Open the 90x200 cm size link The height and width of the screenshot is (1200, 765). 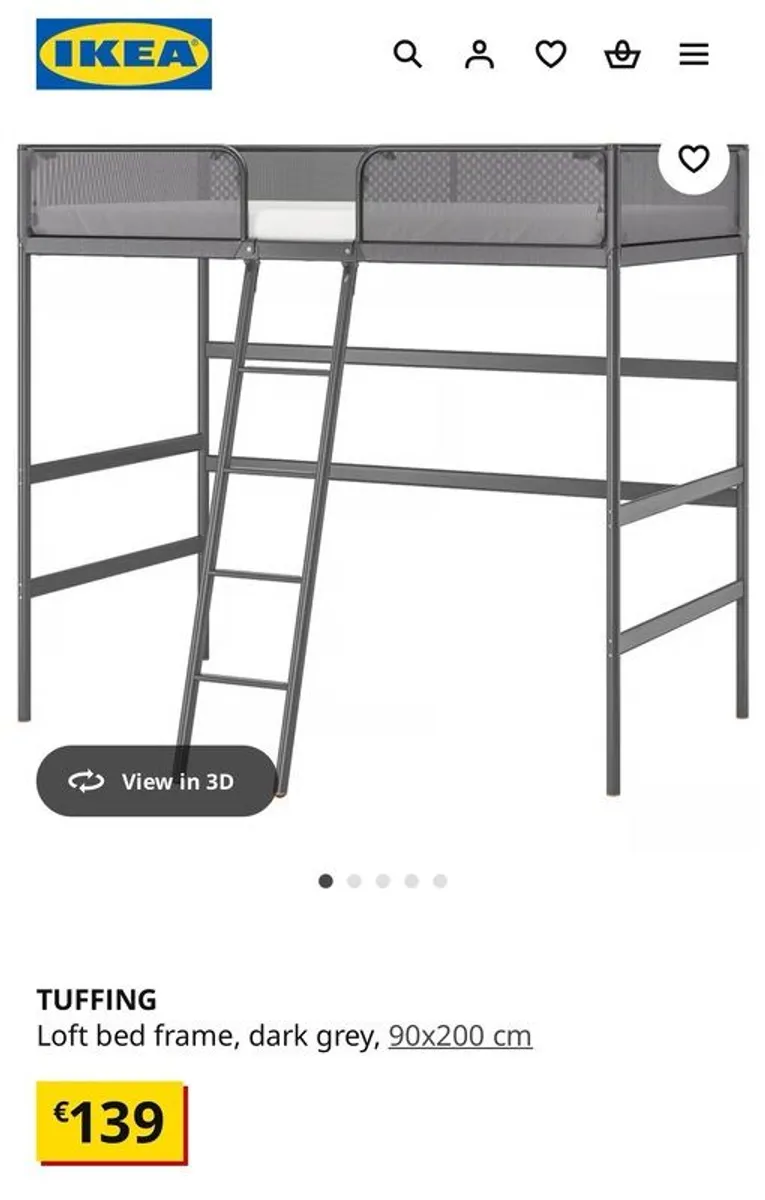[x=459, y=1038]
